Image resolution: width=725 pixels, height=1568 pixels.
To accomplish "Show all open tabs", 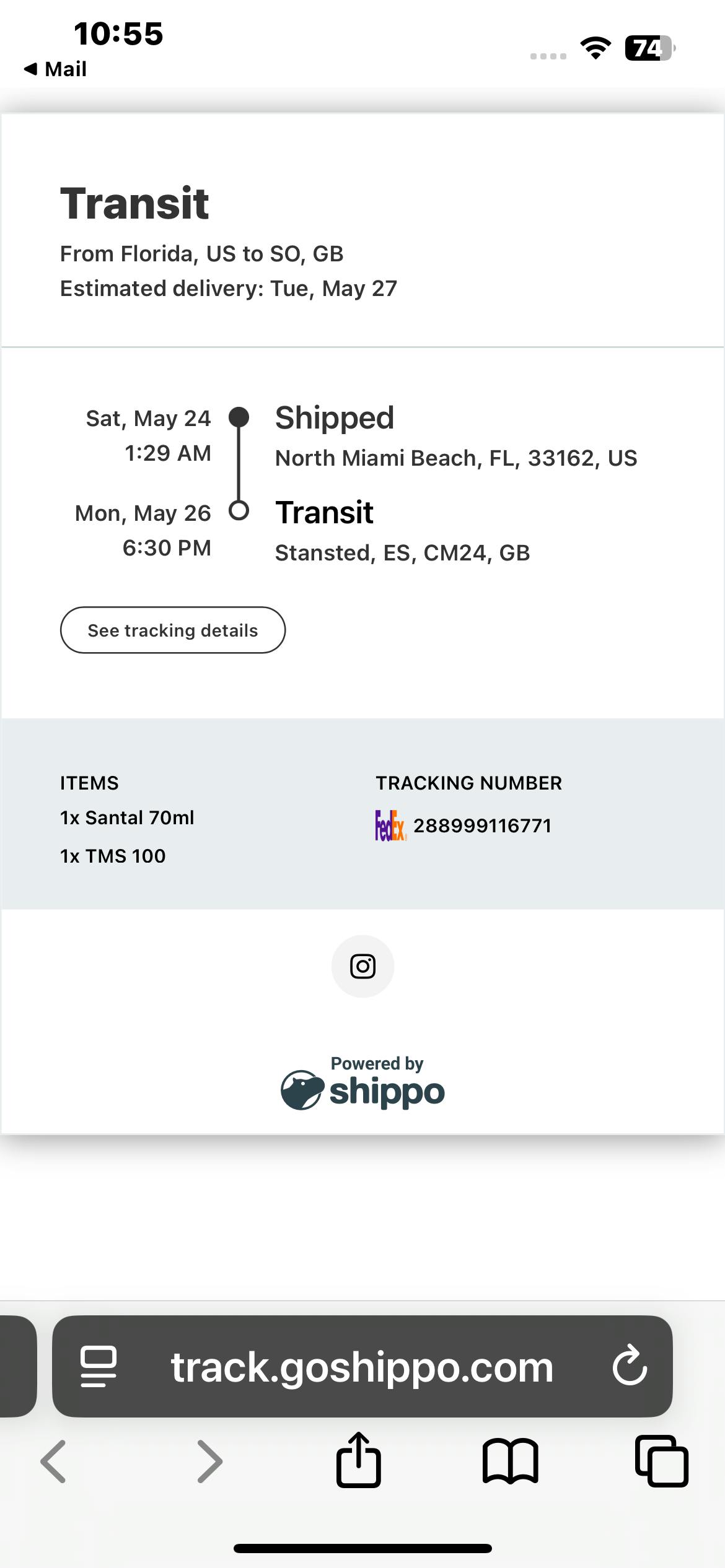I will [x=662, y=1461].
